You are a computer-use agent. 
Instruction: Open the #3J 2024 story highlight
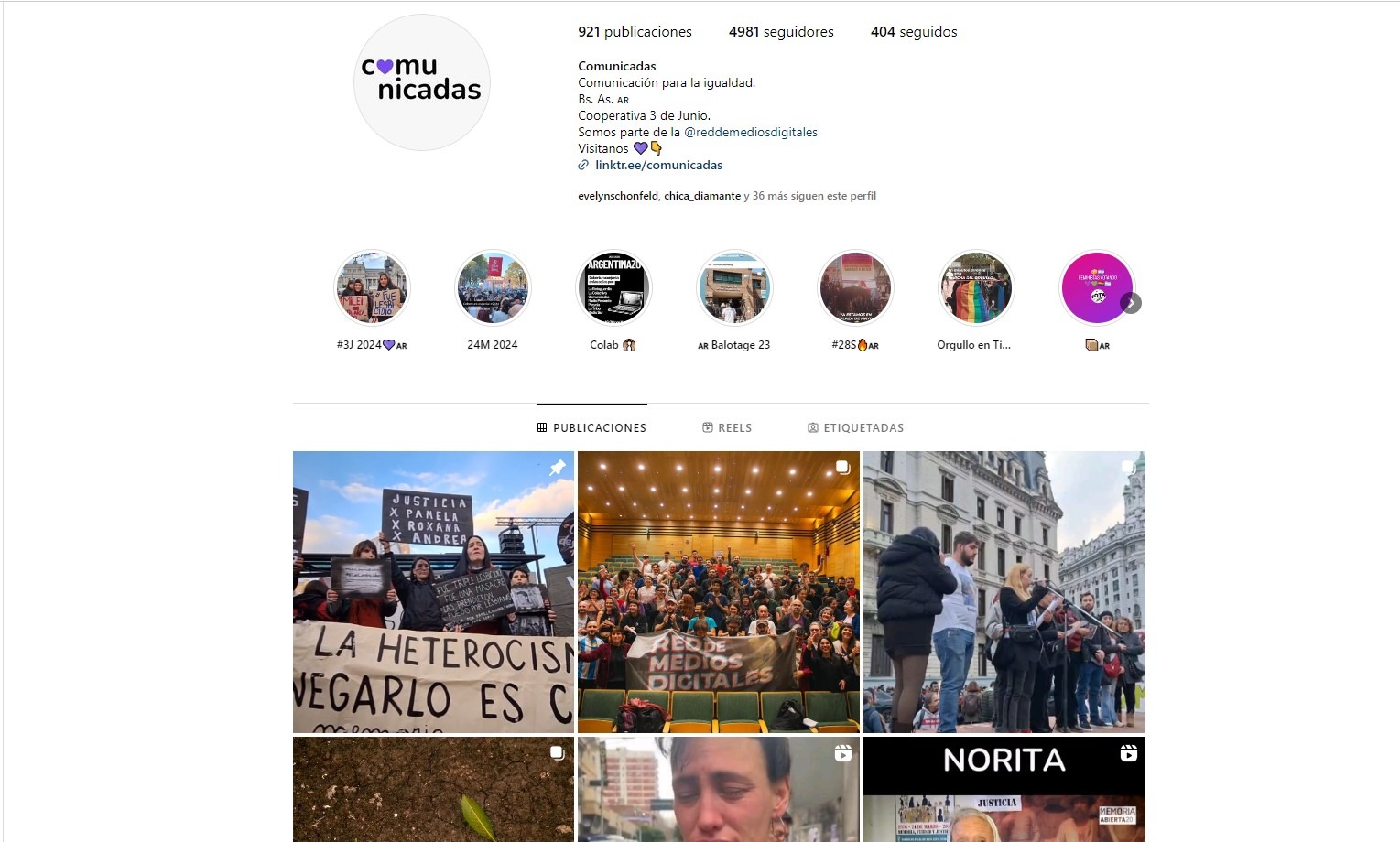tap(372, 288)
